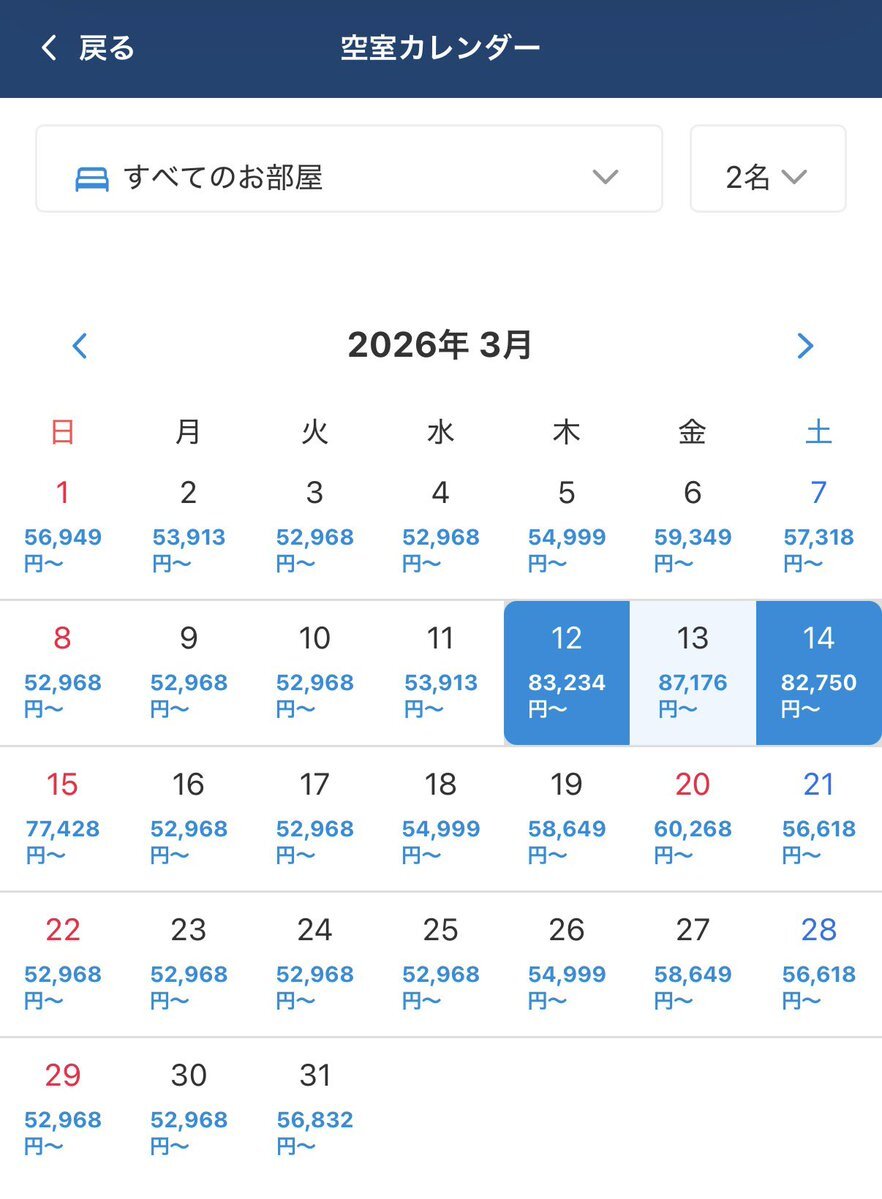This screenshot has width=882, height=1199.
Task: Open the すべてのお部屋 room type dropdown
Action: 349,178
